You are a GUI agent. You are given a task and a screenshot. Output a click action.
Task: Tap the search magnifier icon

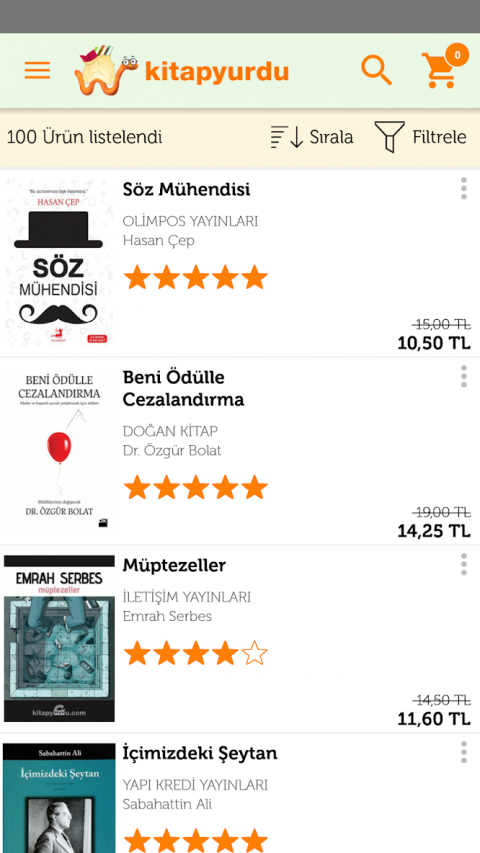coord(377,71)
